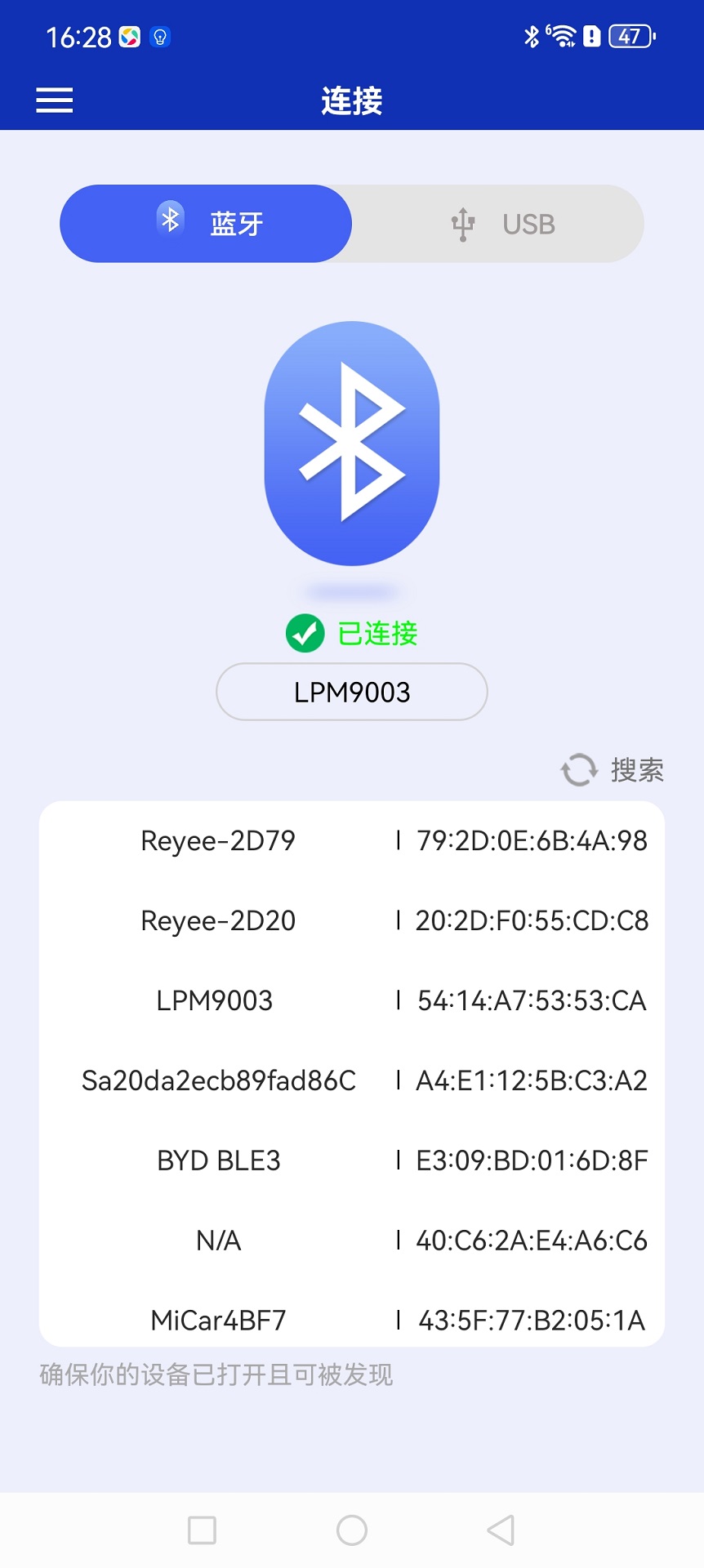Tap the refresh icon next to 搜索

coord(579,768)
